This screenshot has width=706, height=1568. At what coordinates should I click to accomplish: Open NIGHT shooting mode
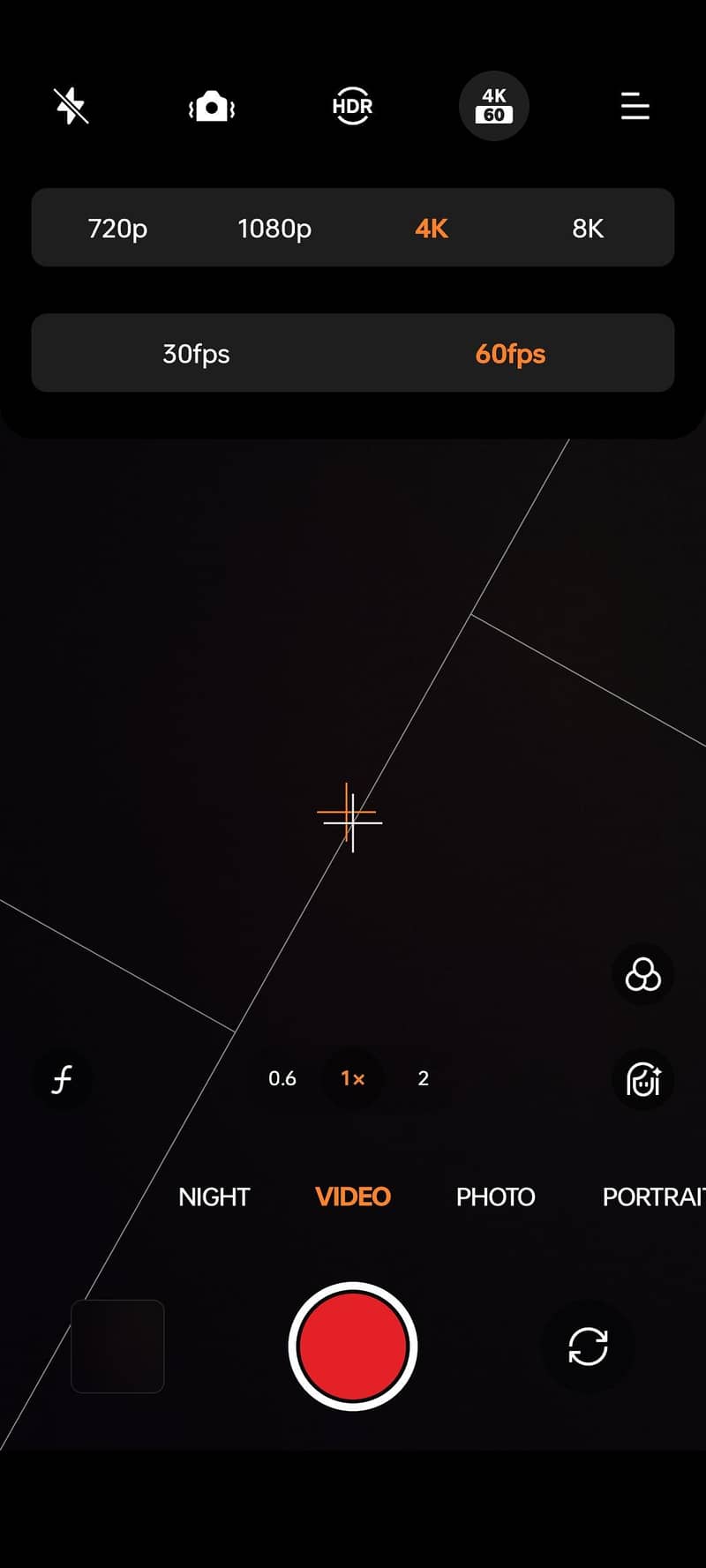214,1197
